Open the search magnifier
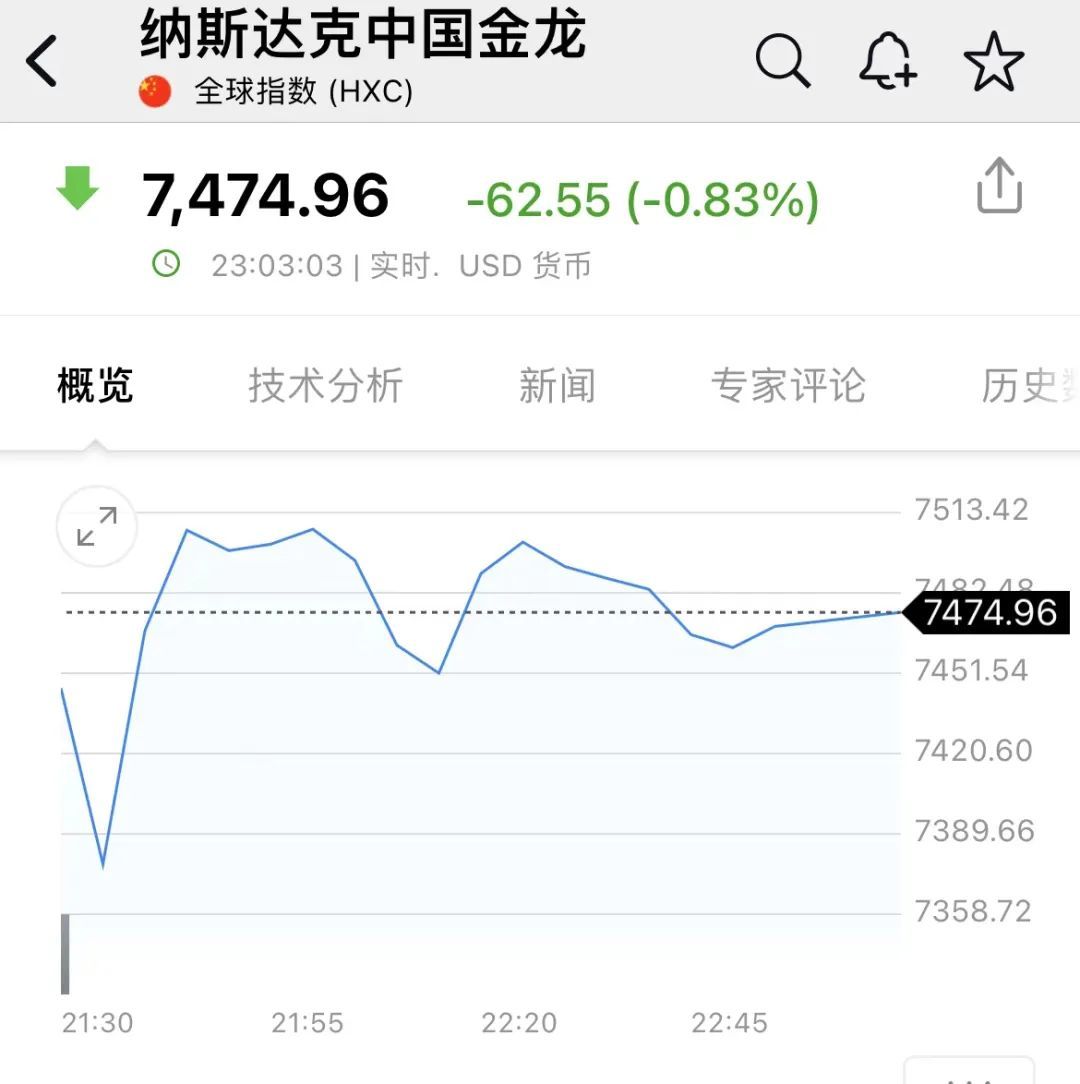The width and height of the screenshot is (1080, 1084). pyautogui.click(x=782, y=61)
